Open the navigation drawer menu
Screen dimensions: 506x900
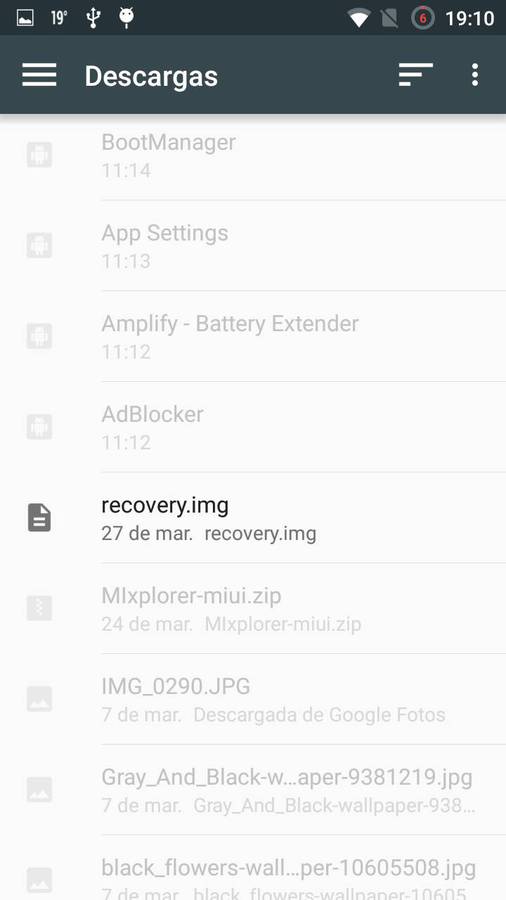click(39, 75)
